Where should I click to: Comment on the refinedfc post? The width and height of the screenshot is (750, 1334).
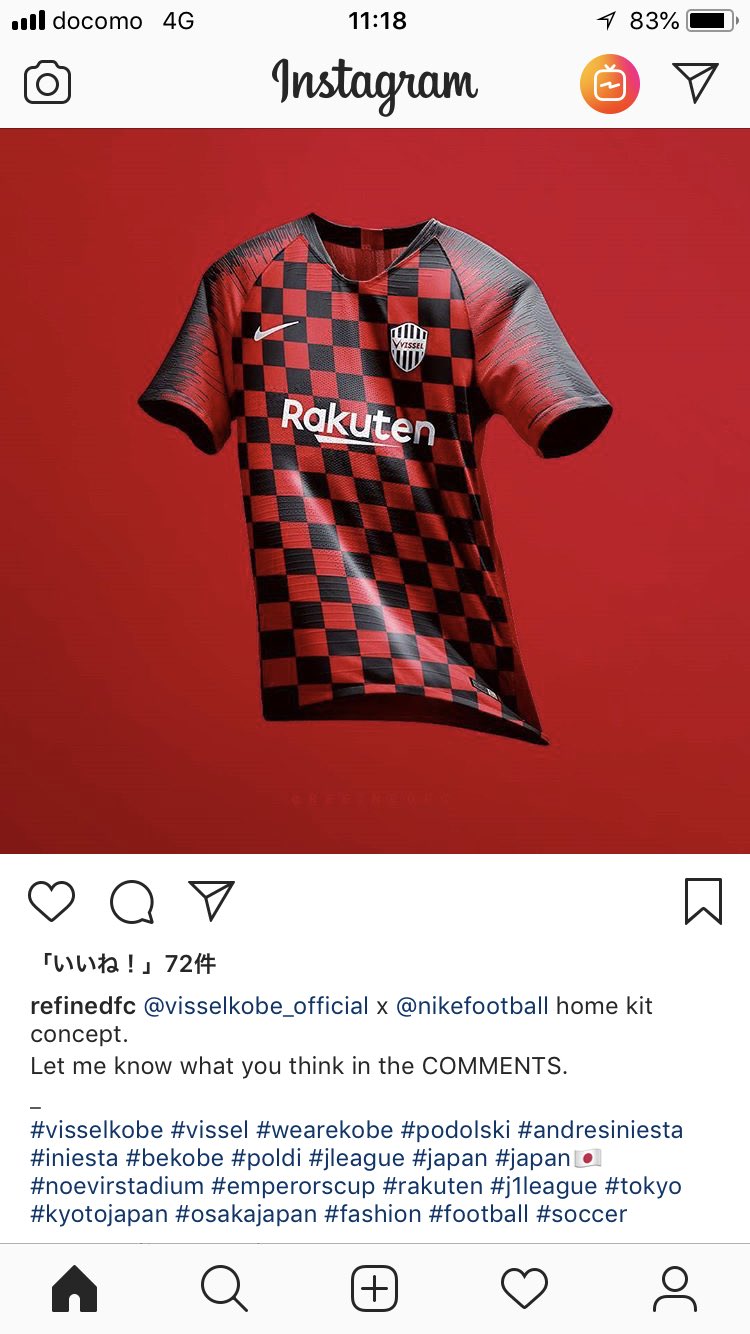click(x=132, y=901)
